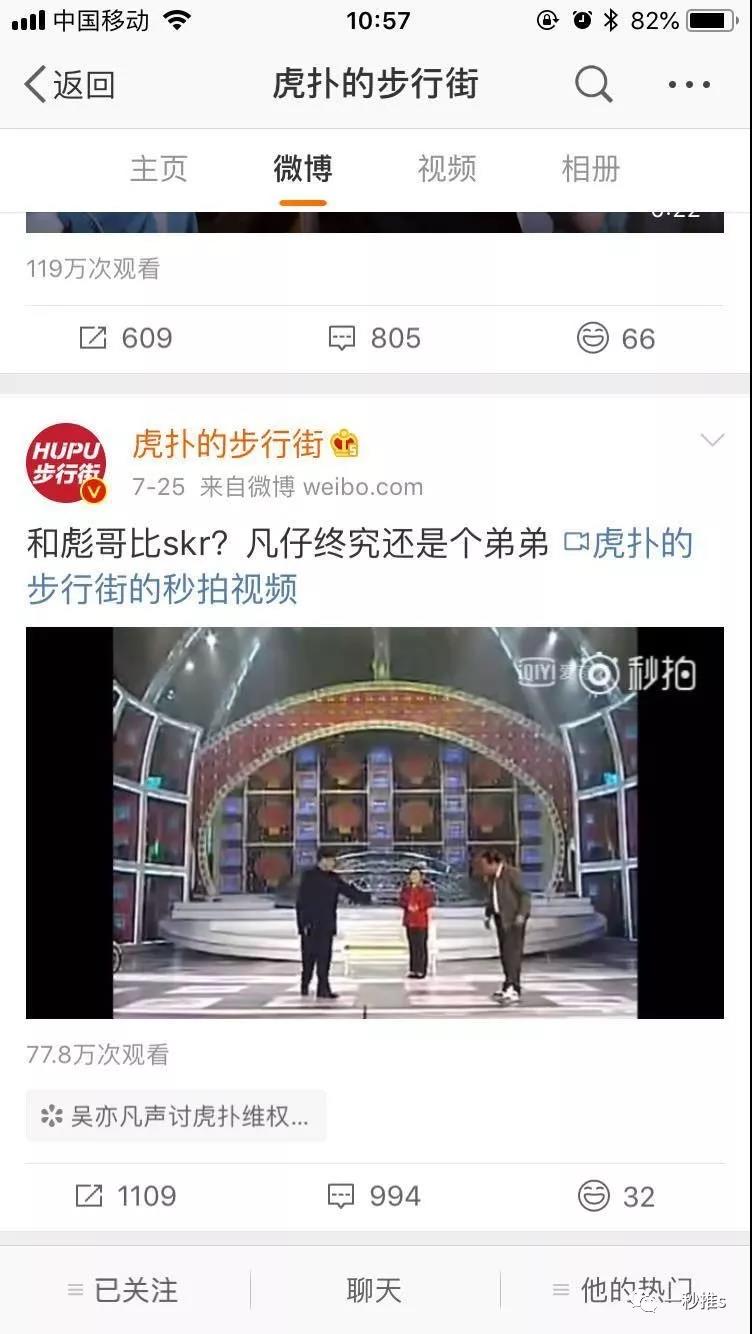Open the 相册 tab

(x=590, y=169)
